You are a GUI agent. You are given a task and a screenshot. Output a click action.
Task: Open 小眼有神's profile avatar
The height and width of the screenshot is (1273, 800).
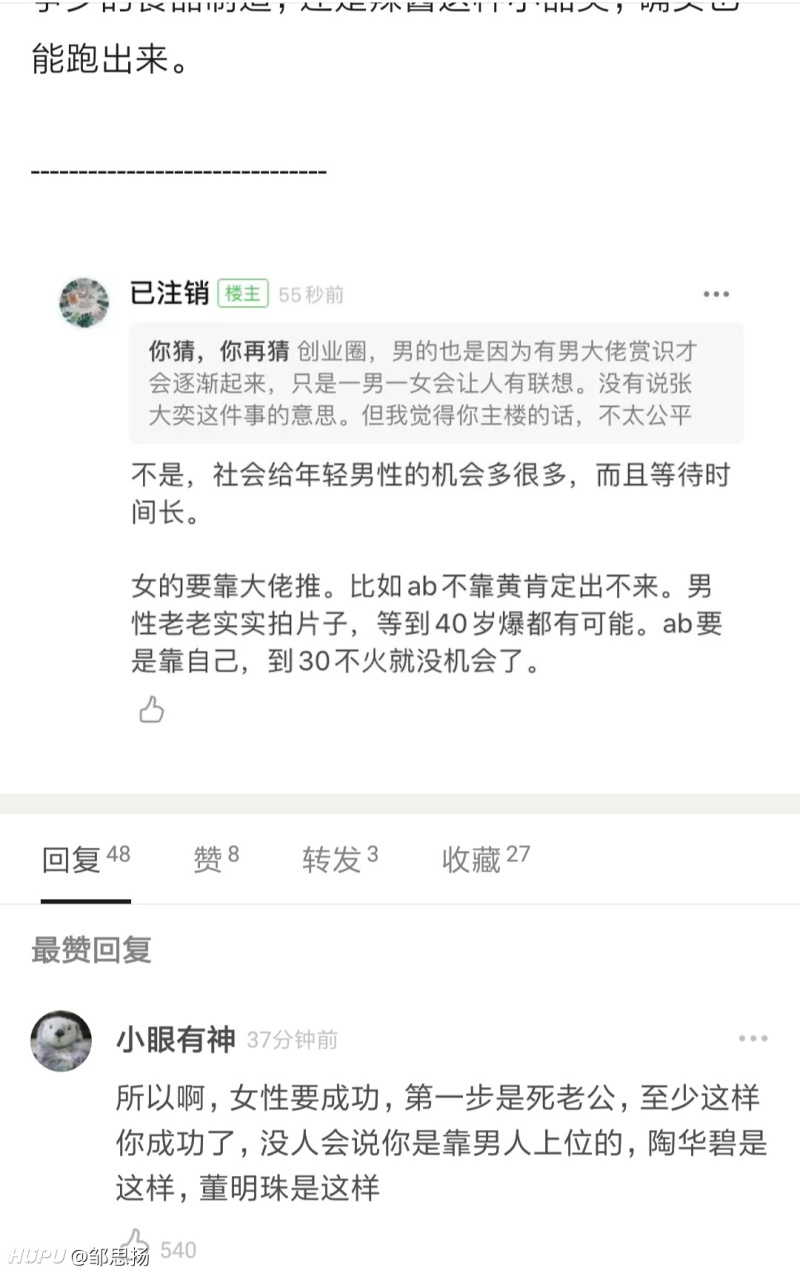coord(61,1040)
